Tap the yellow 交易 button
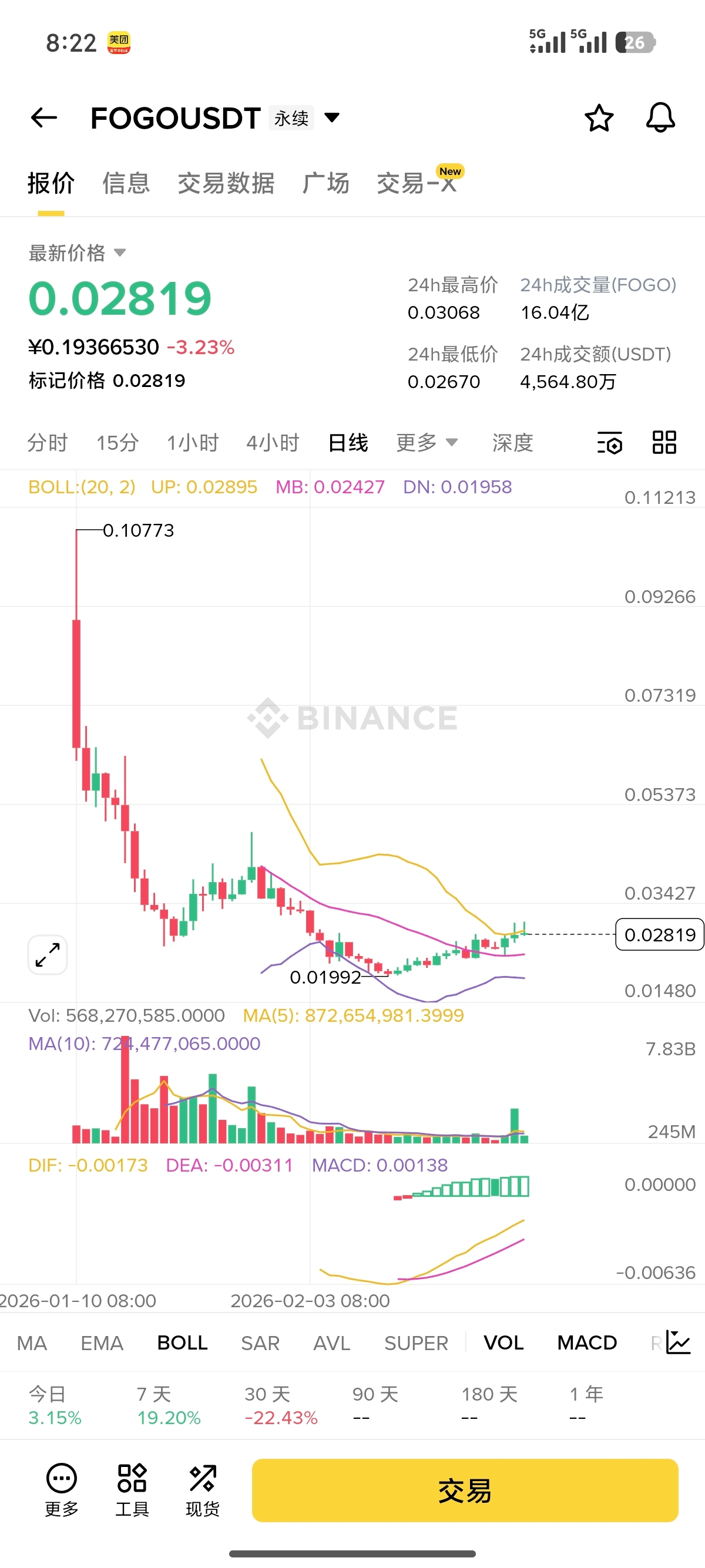 click(465, 1490)
